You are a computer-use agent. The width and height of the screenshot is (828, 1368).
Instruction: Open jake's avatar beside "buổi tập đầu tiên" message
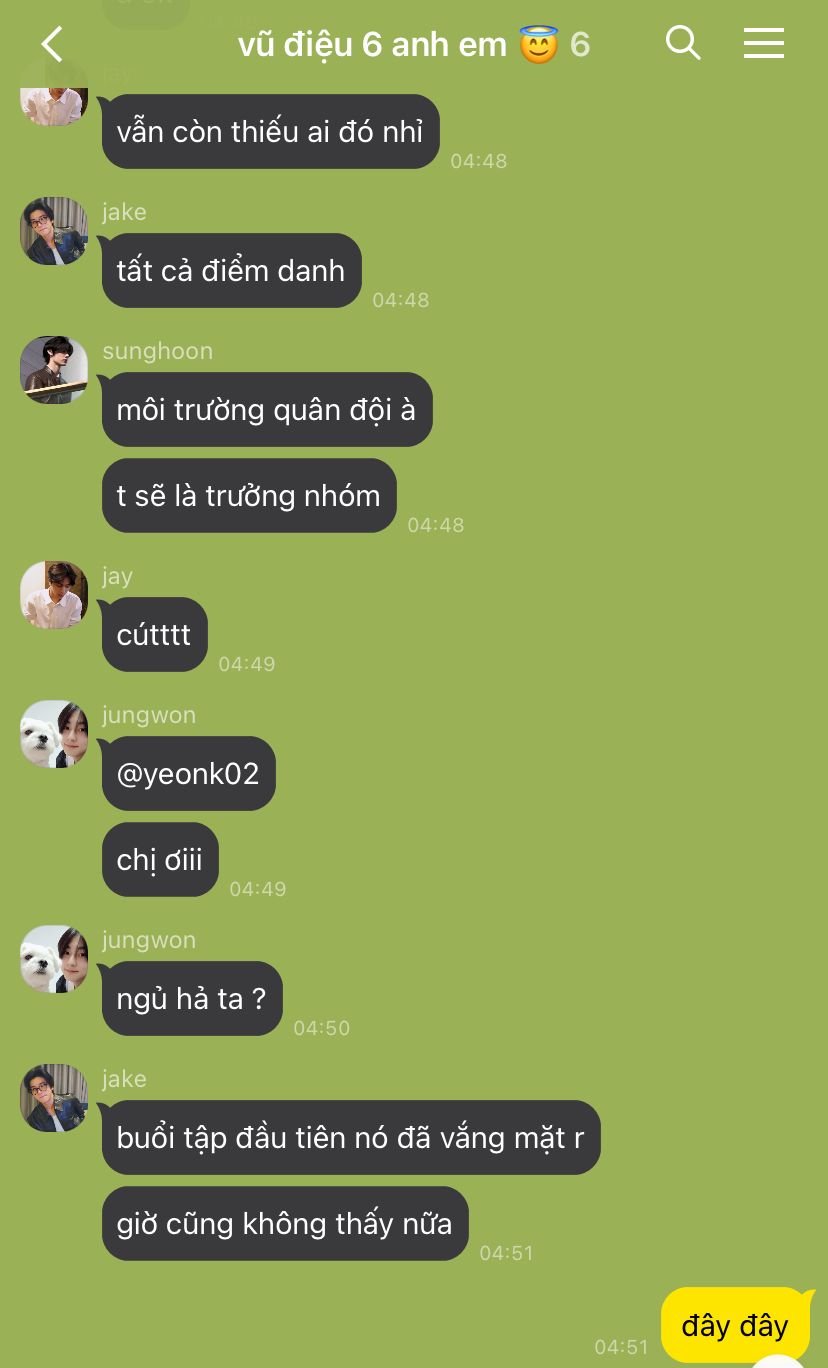point(54,1098)
